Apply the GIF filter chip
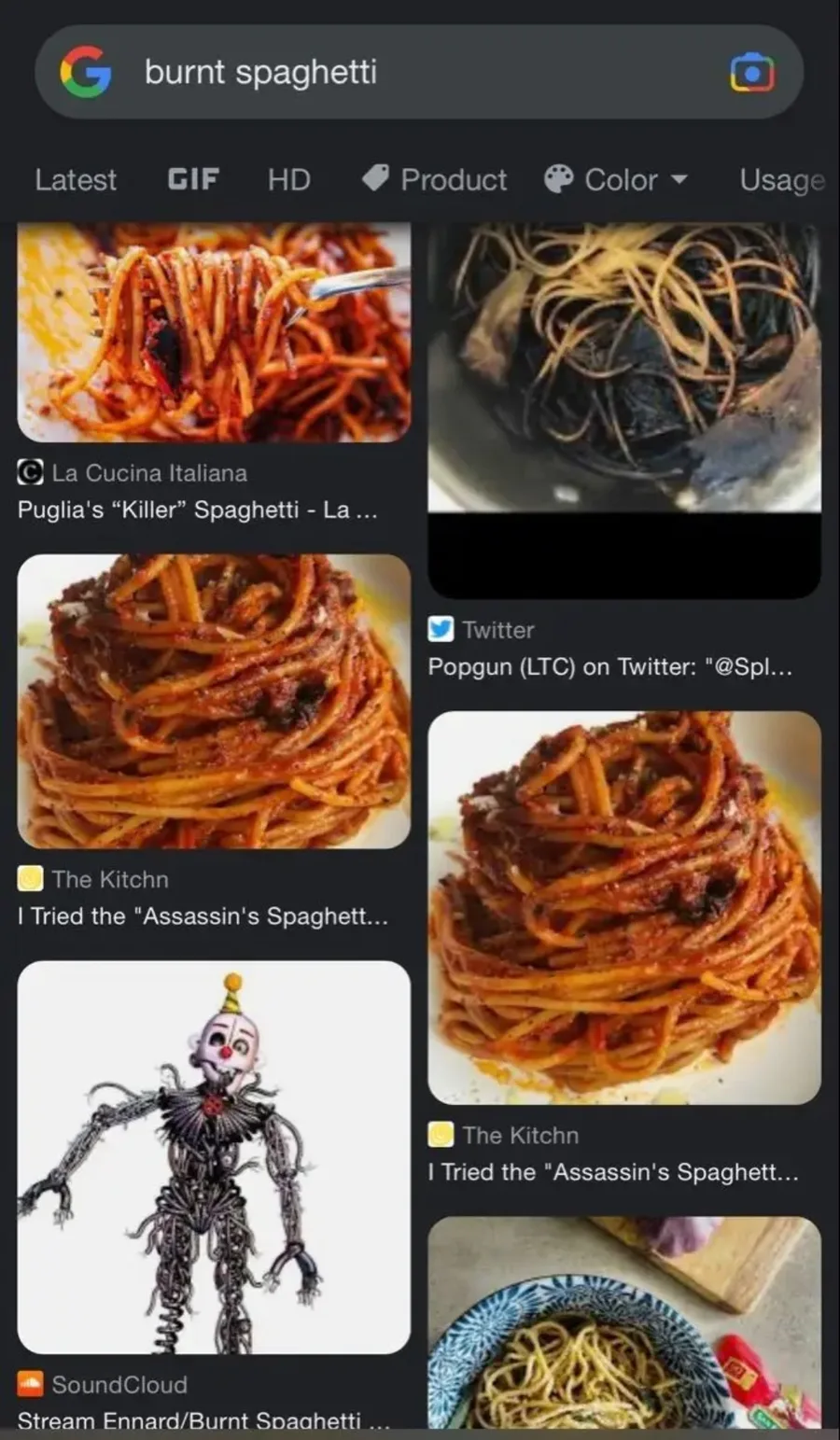Image resolution: width=840 pixels, height=1440 pixels. point(193,179)
